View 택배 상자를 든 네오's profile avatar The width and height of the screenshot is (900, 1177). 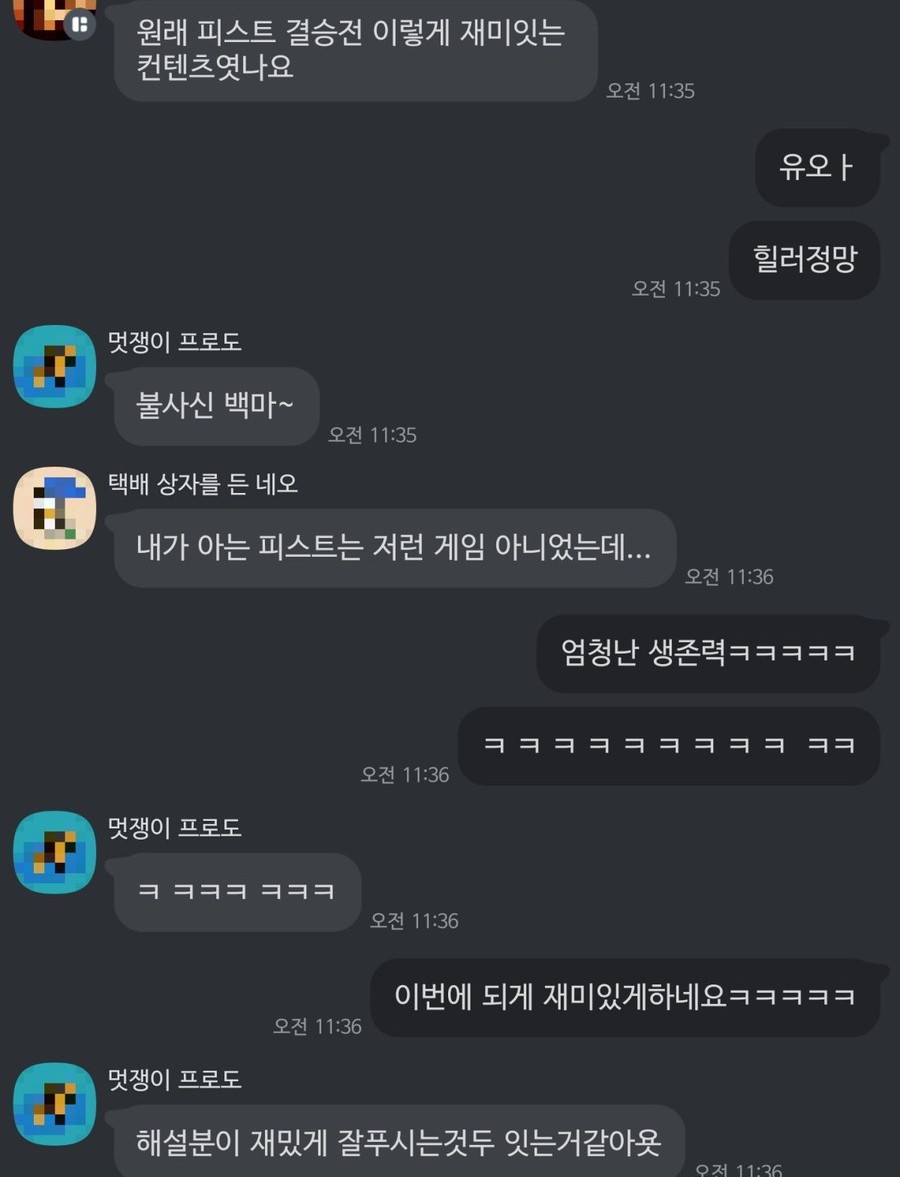[54, 508]
